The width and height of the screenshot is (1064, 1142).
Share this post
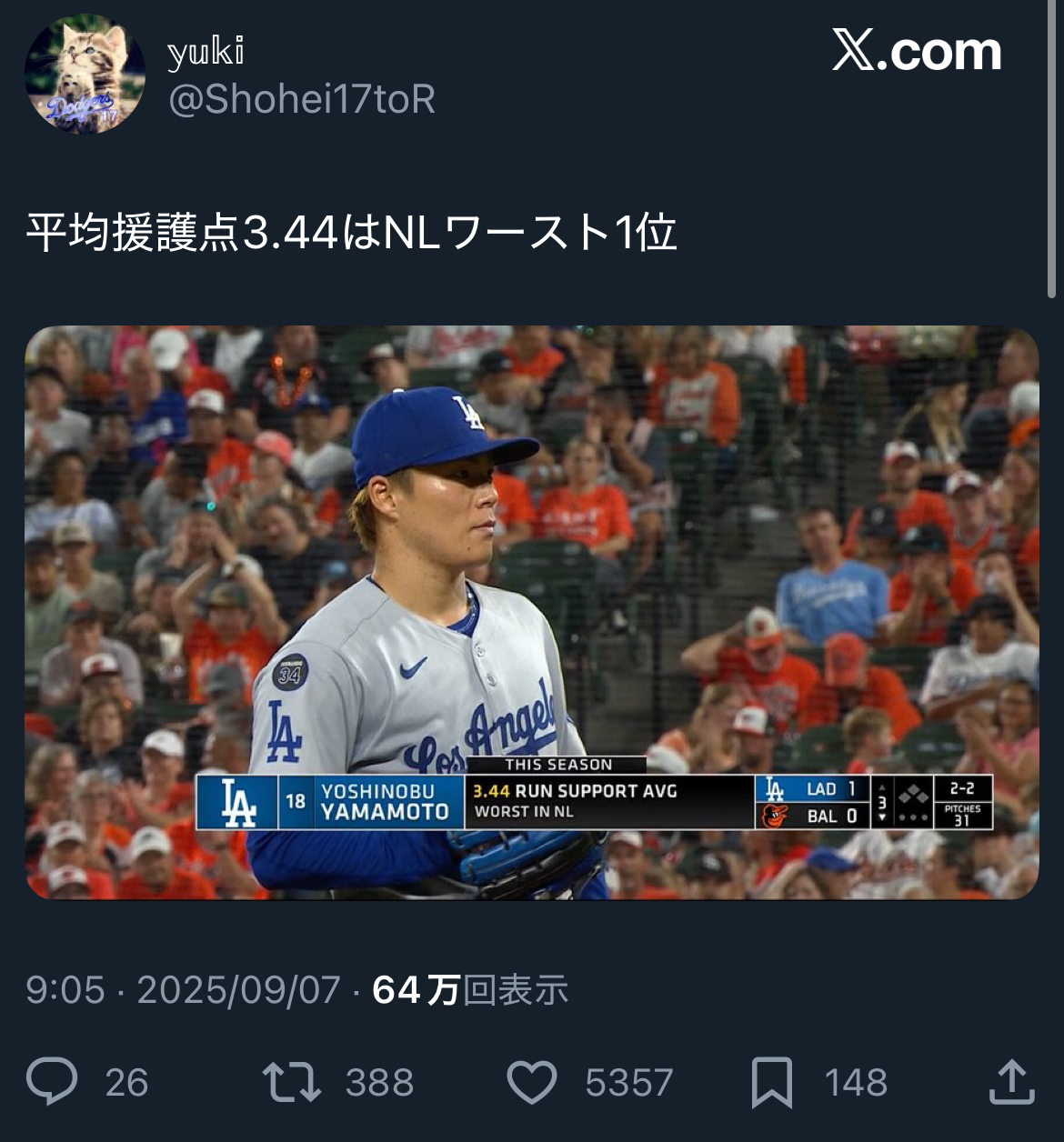coord(1011,1082)
